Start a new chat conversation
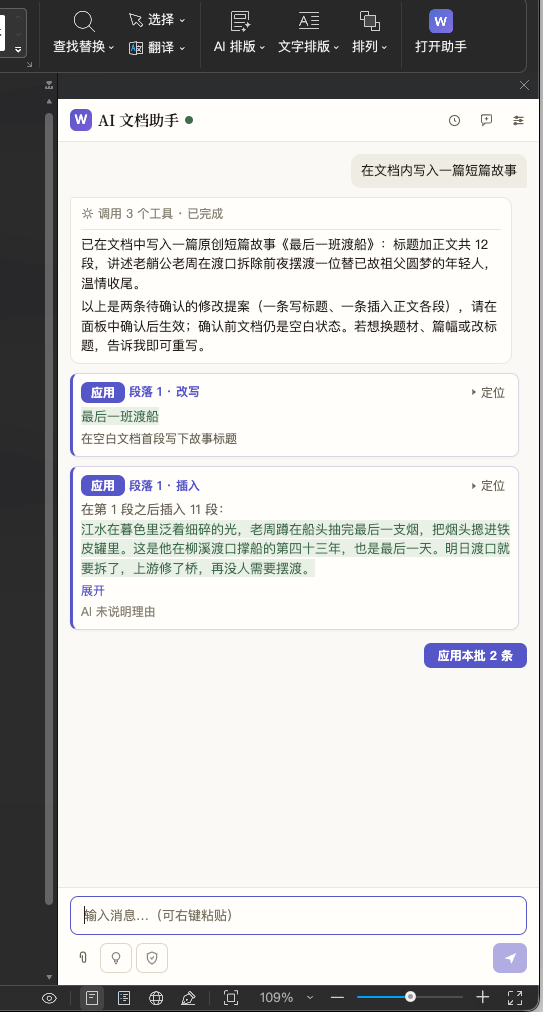 (x=486, y=120)
